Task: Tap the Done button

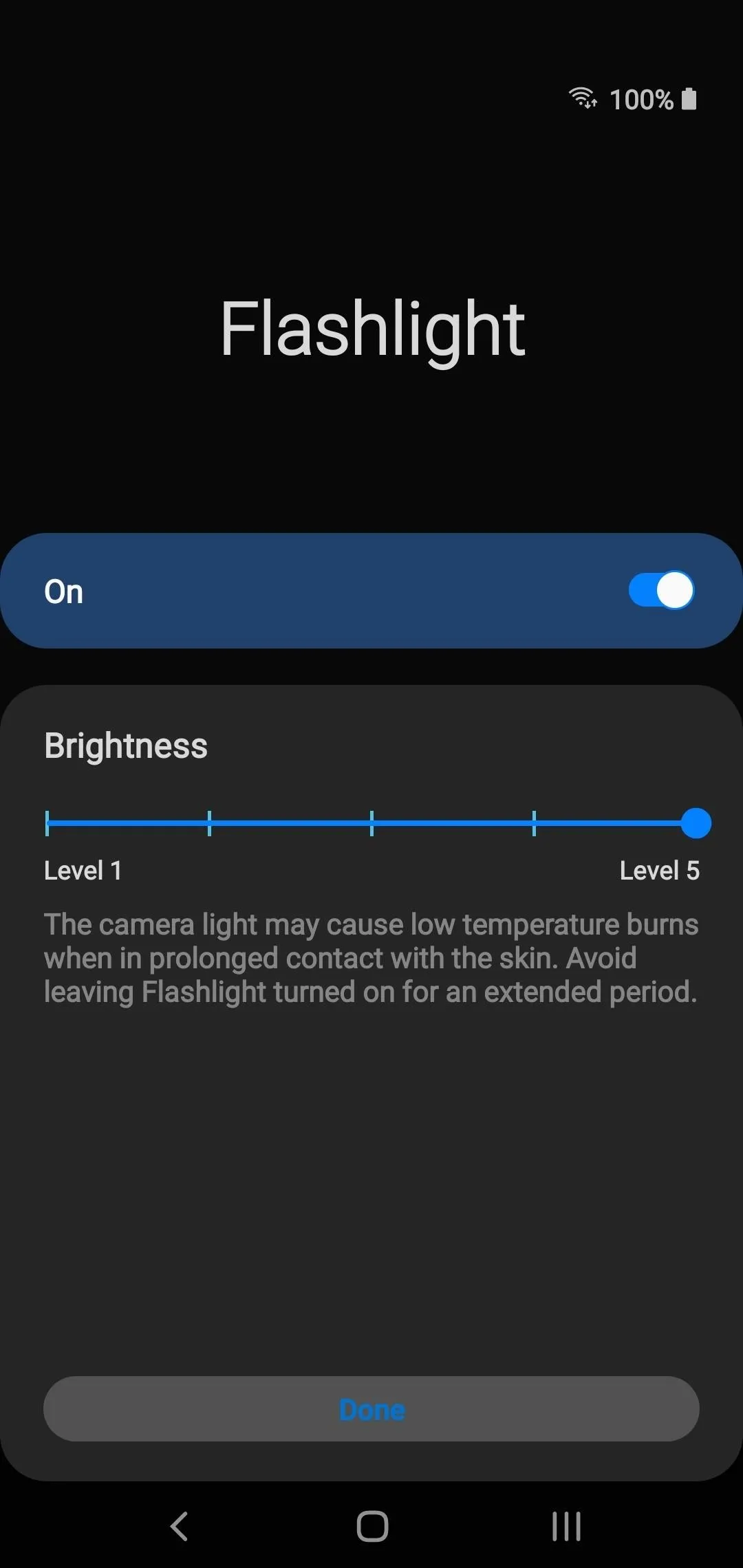Action: pos(371,1409)
